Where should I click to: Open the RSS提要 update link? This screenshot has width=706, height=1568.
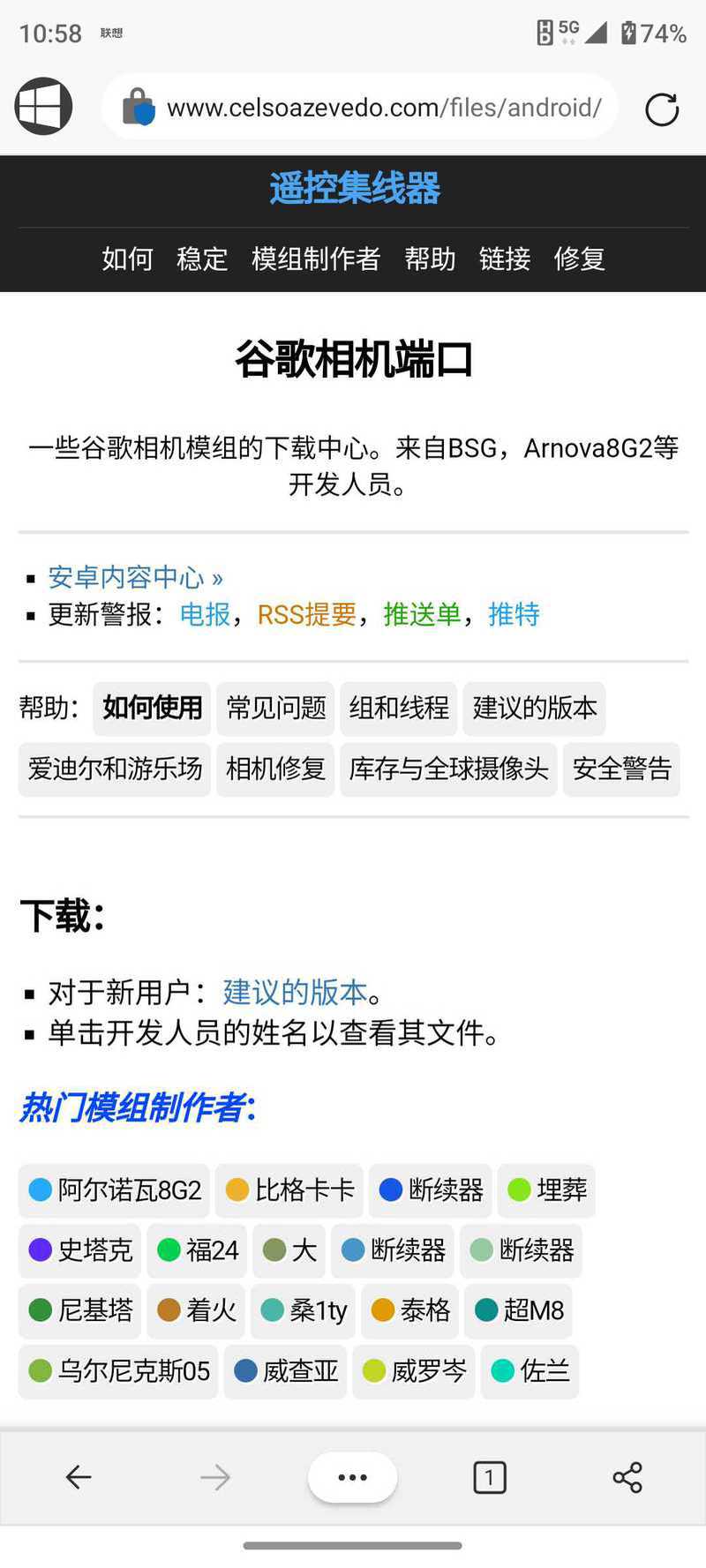point(307,614)
